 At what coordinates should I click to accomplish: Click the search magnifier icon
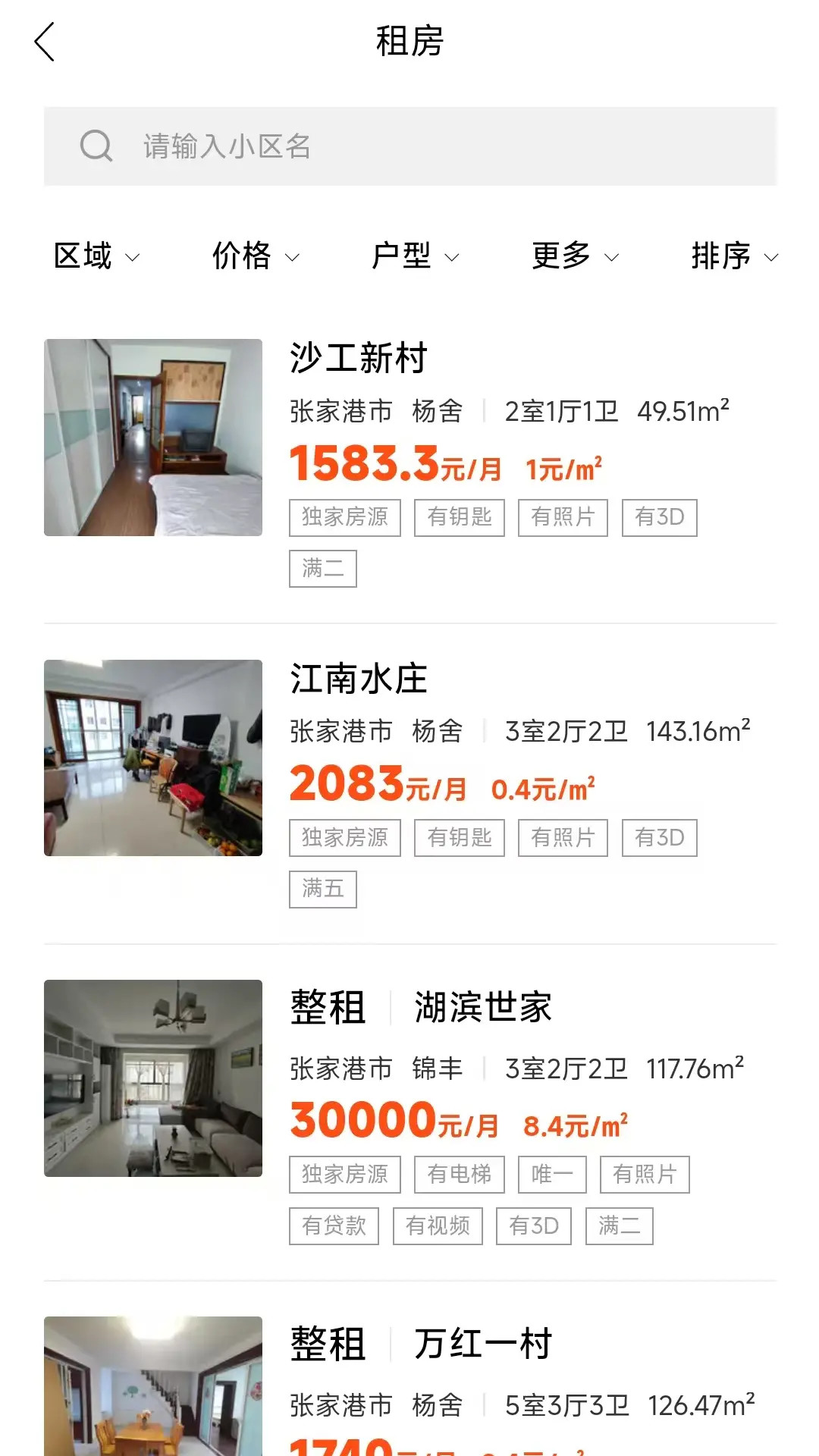[x=96, y=146]
